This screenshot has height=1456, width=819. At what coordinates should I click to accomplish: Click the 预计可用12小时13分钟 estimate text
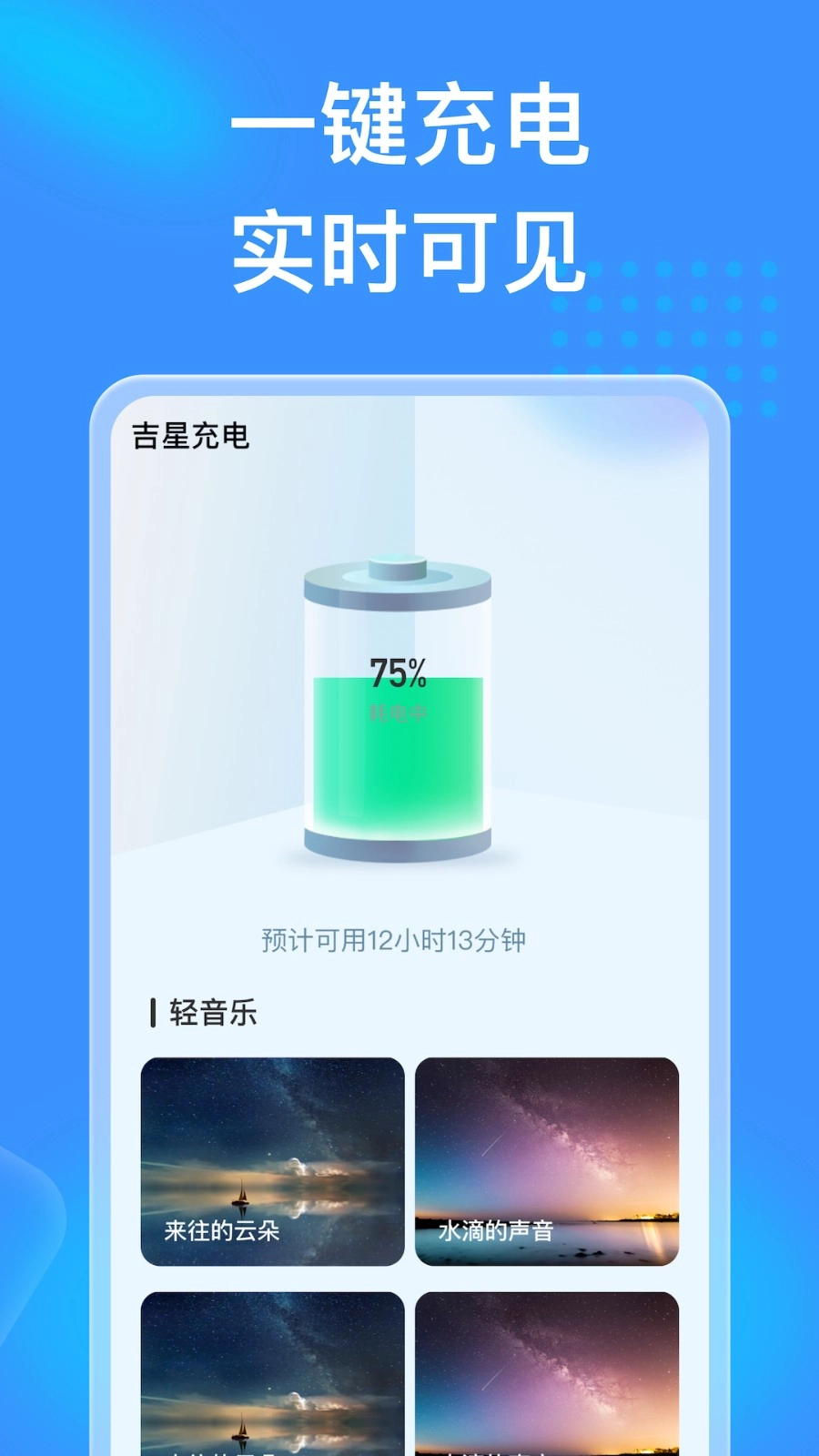point(396,936)
